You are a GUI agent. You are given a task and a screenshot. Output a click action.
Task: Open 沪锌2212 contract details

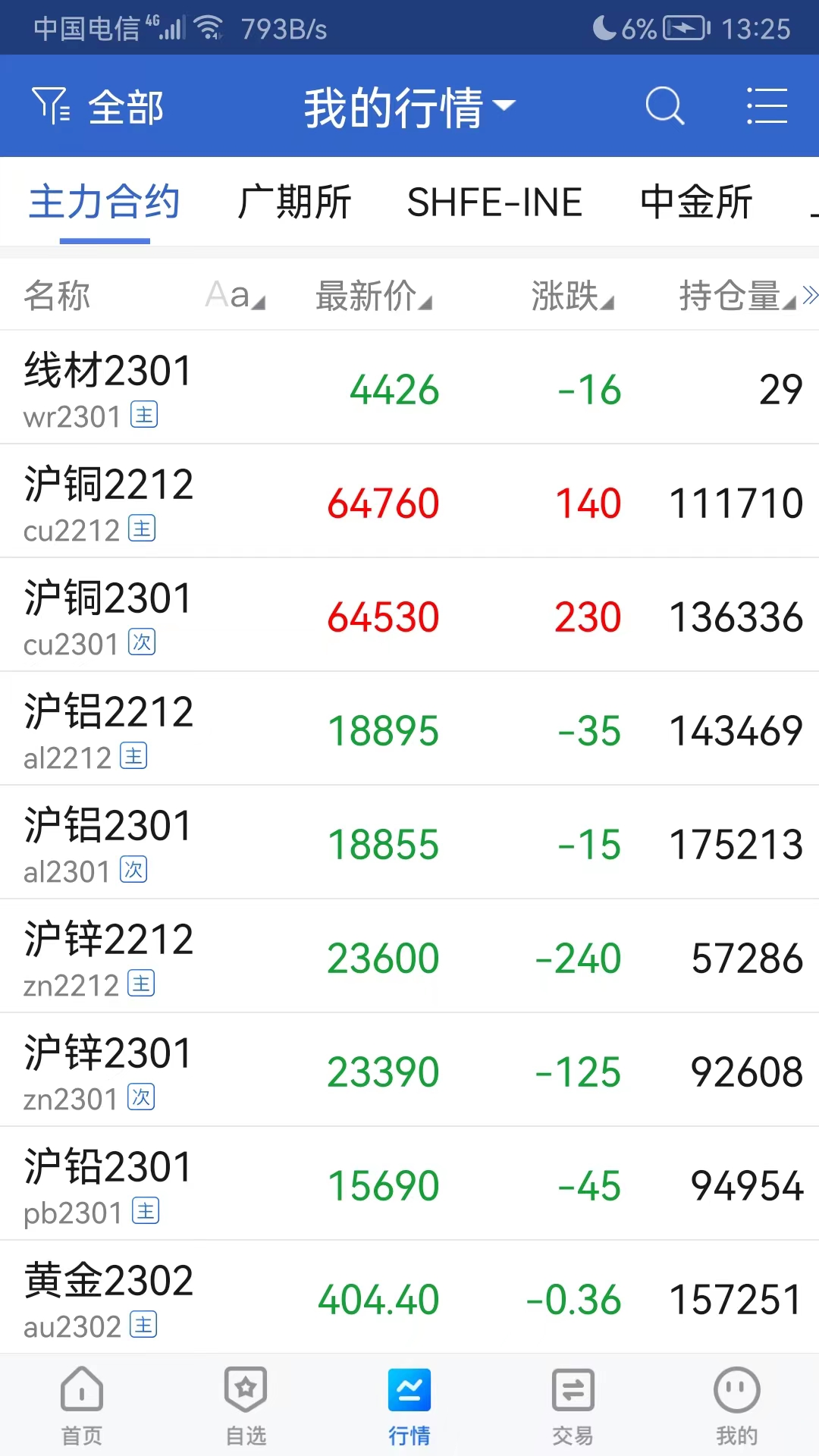click(108, 956)
